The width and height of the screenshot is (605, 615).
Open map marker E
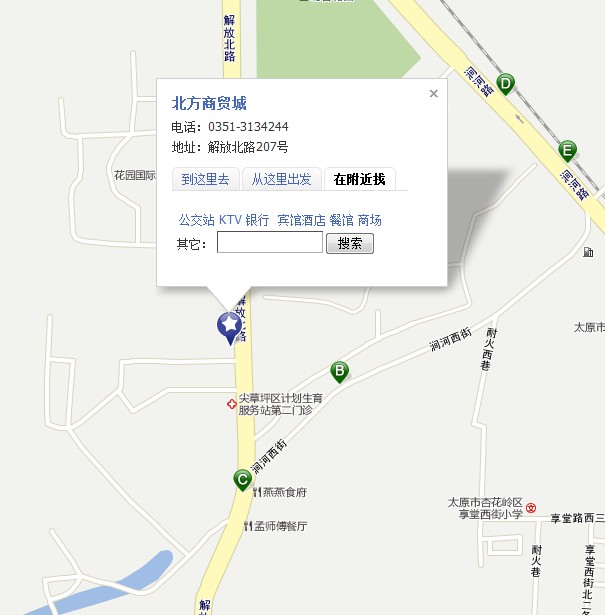click(x=568, y=151)
